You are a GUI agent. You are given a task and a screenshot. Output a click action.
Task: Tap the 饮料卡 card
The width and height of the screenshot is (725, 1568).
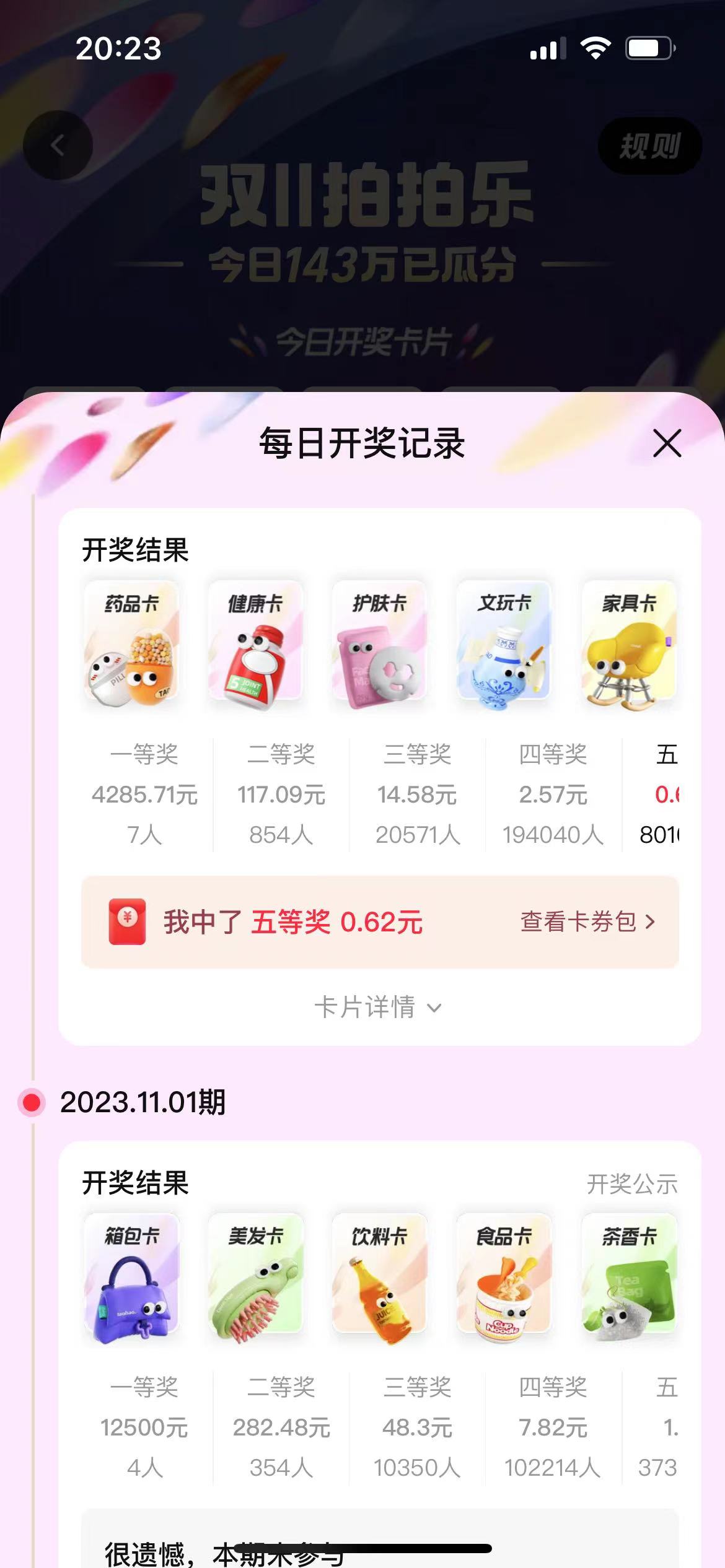click(379, 1275)
